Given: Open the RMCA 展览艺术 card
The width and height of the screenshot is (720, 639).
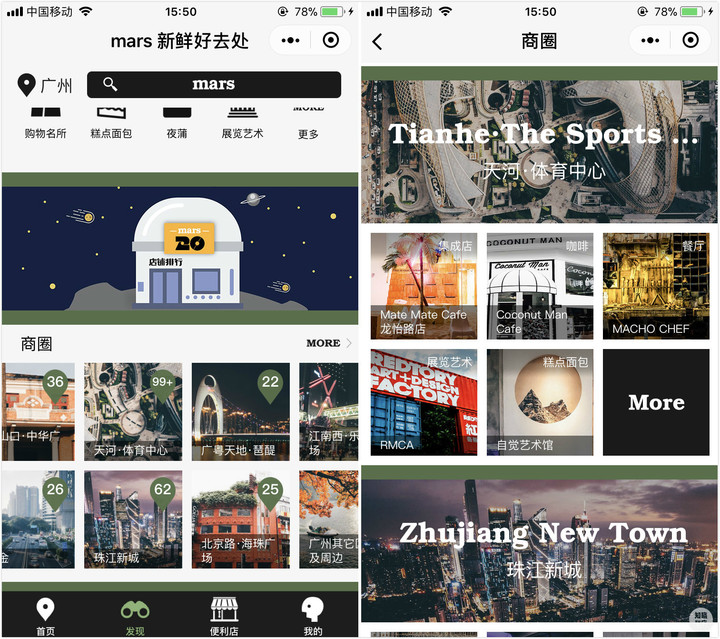Looking at the screenshot, I should (x=424, y=402).
